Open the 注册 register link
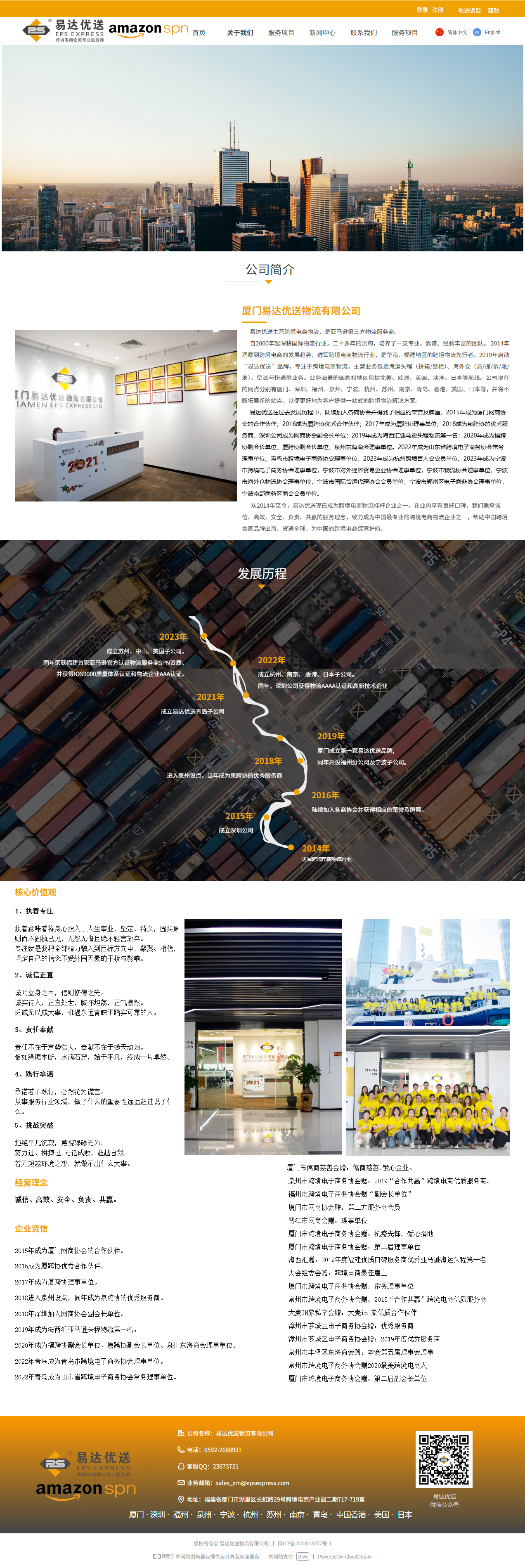The width and height of the screenshot is (525, 1568). coord(437,10)
